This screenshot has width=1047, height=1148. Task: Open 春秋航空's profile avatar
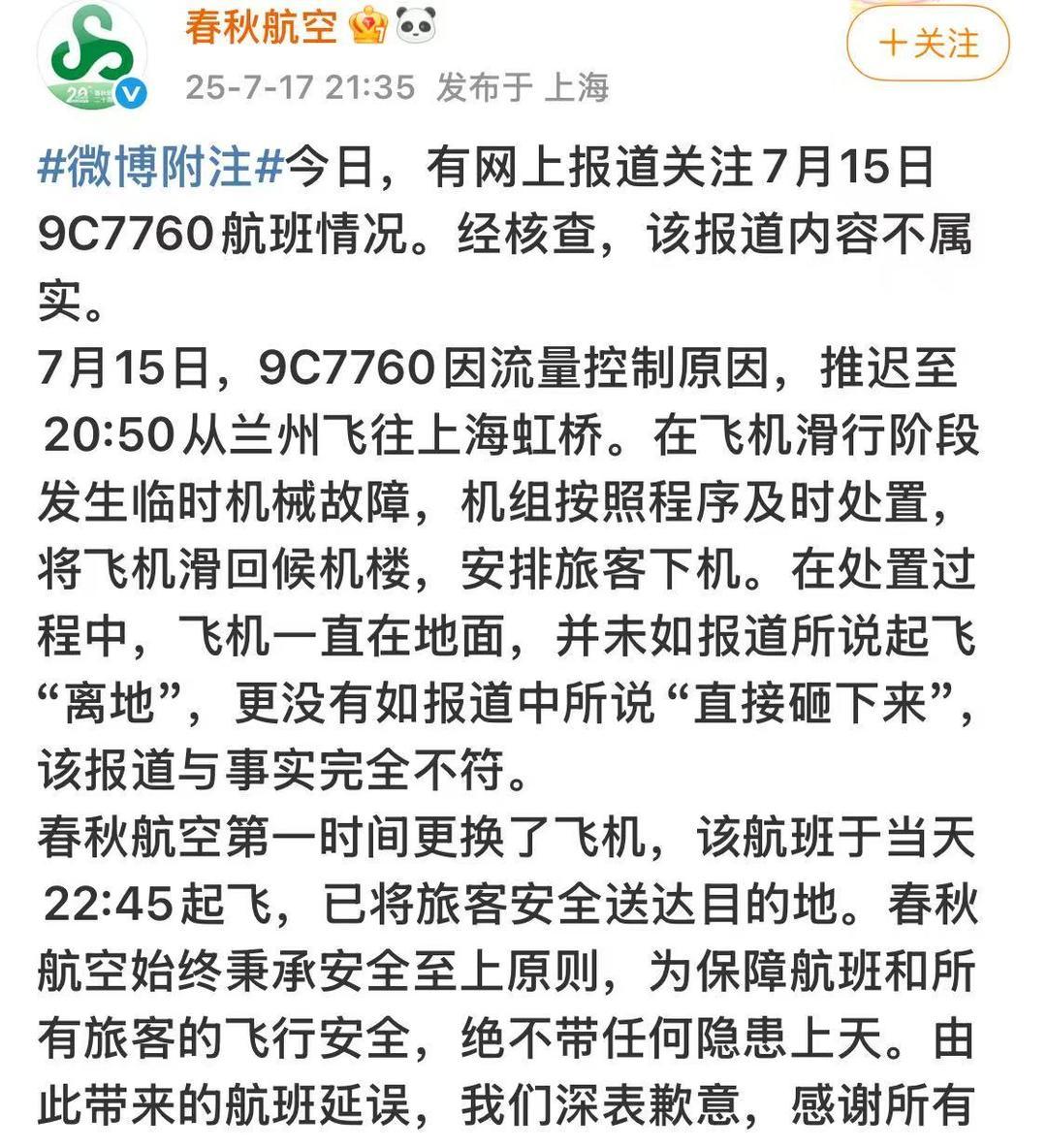point(92,55)
